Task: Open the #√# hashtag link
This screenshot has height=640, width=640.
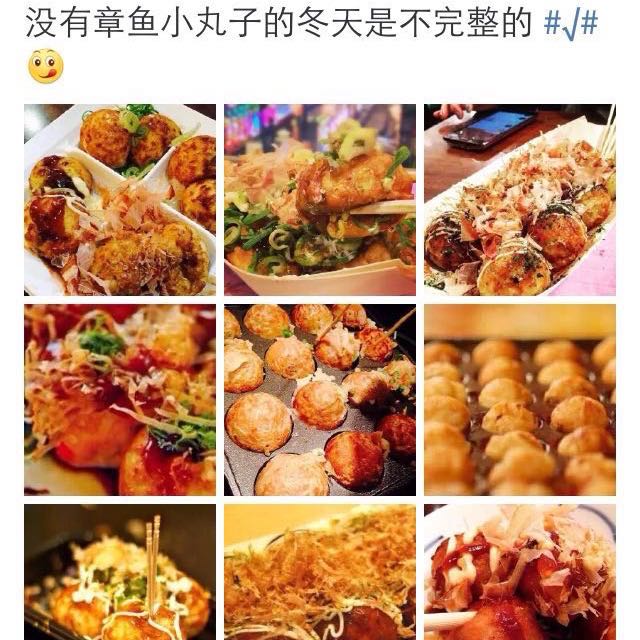Action: click(x=571, y=24)
